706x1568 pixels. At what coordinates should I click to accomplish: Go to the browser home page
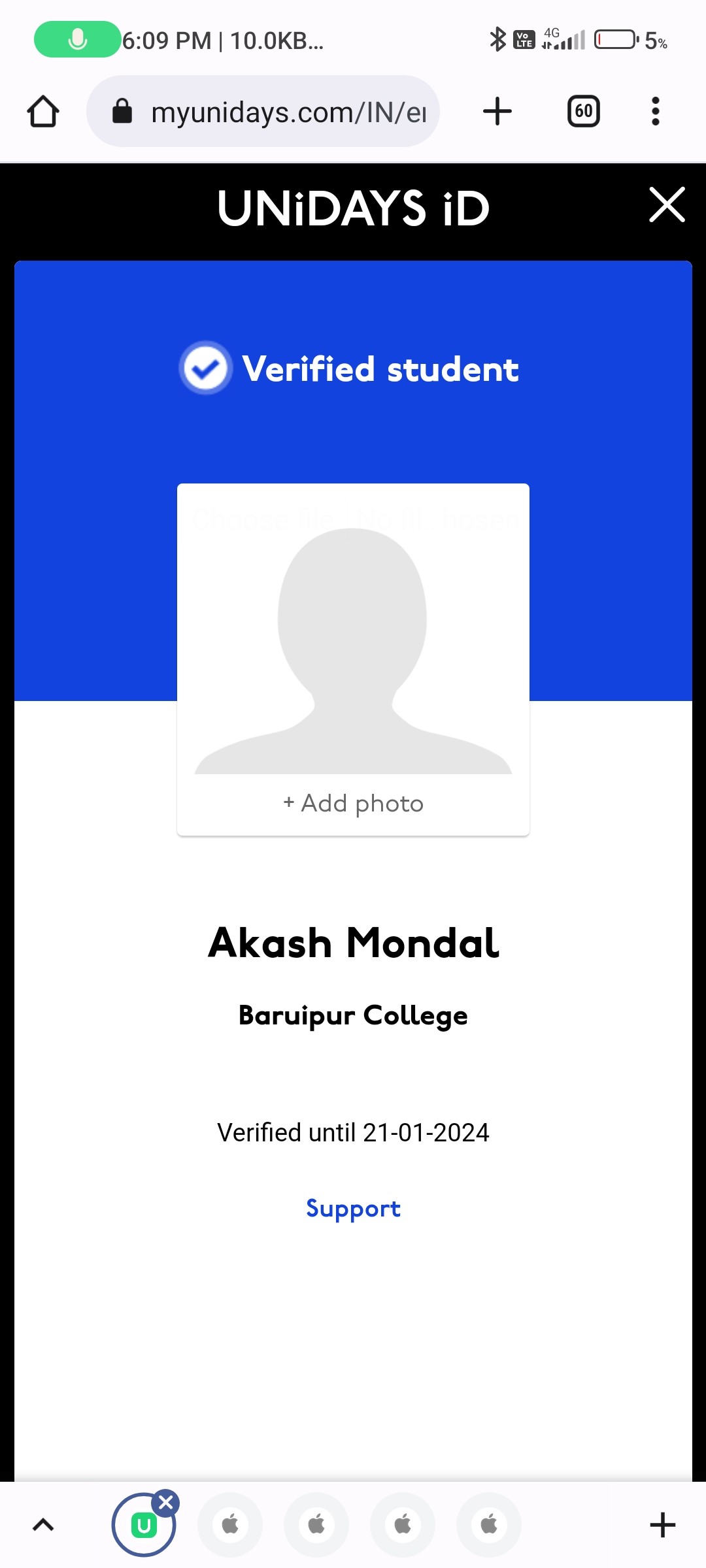tap(43, 111)
